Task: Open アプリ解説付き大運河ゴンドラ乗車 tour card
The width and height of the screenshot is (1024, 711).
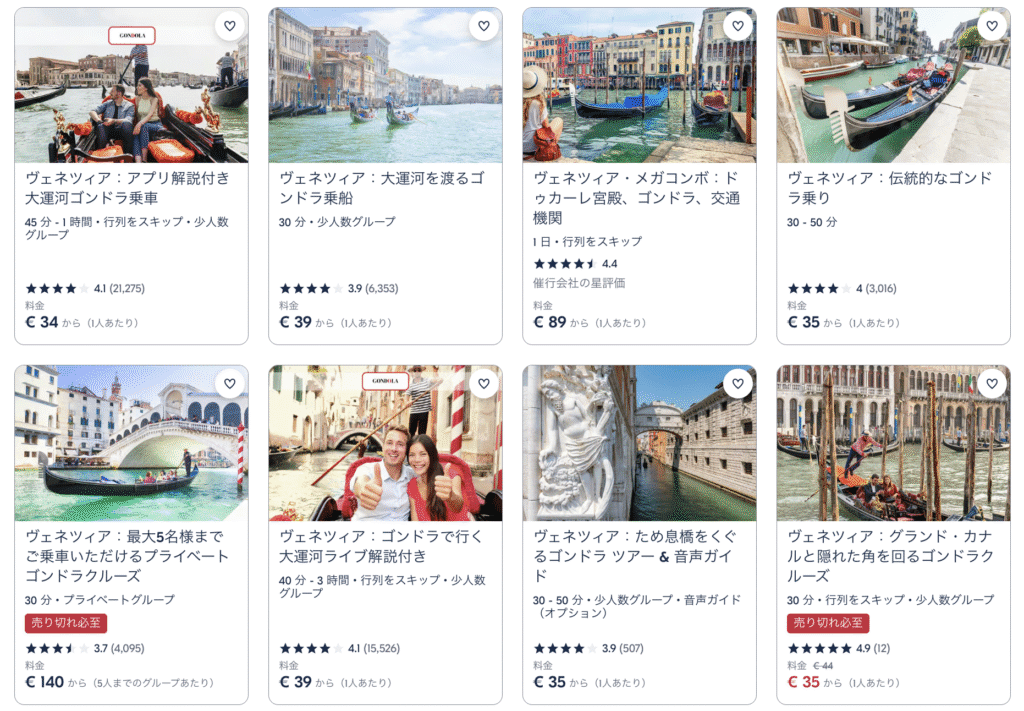Action: click(x=130, y=188)
